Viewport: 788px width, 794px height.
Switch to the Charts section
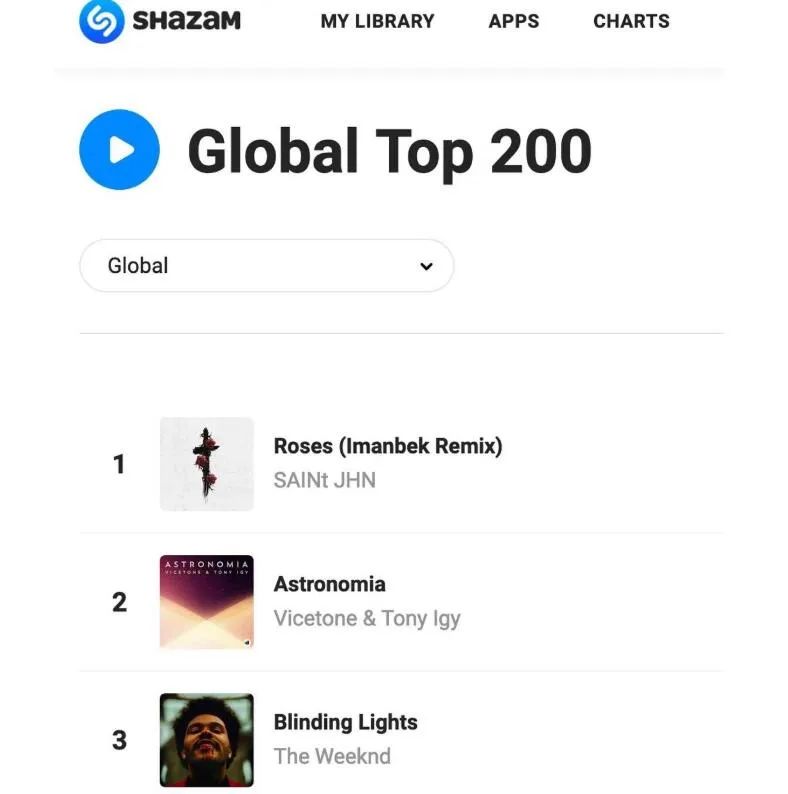(x=631, y=21)
